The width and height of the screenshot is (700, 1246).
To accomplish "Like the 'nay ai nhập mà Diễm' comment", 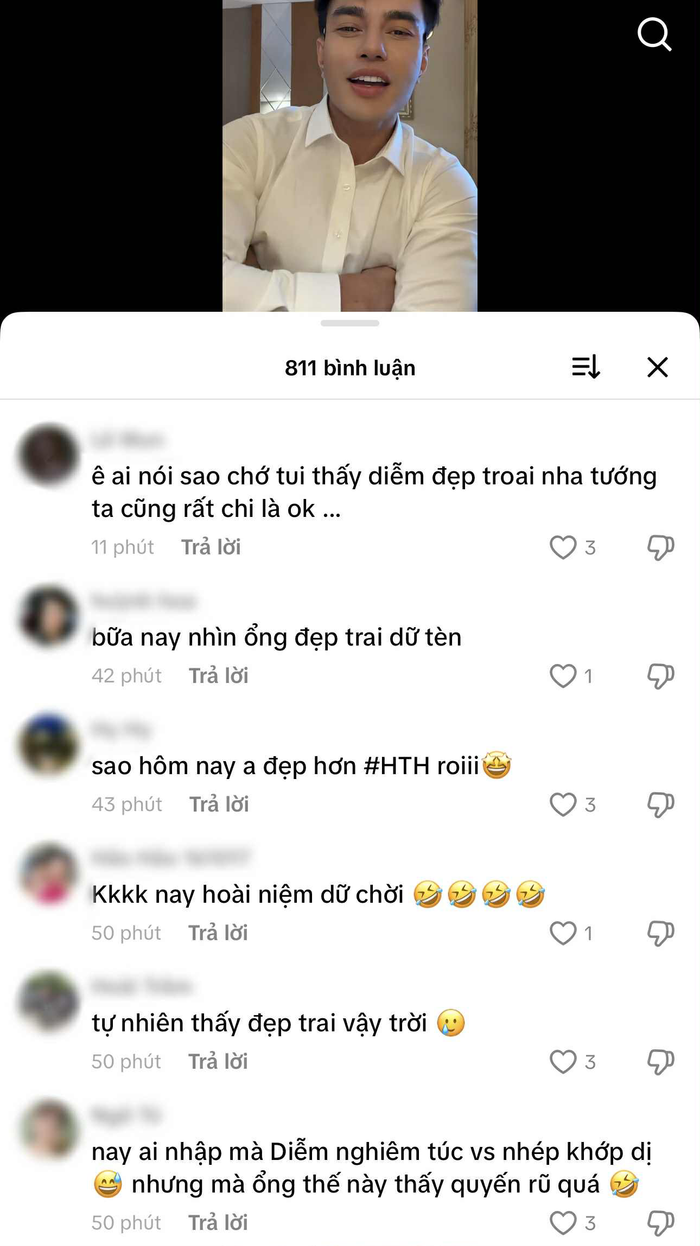I will click(563, 1222).
